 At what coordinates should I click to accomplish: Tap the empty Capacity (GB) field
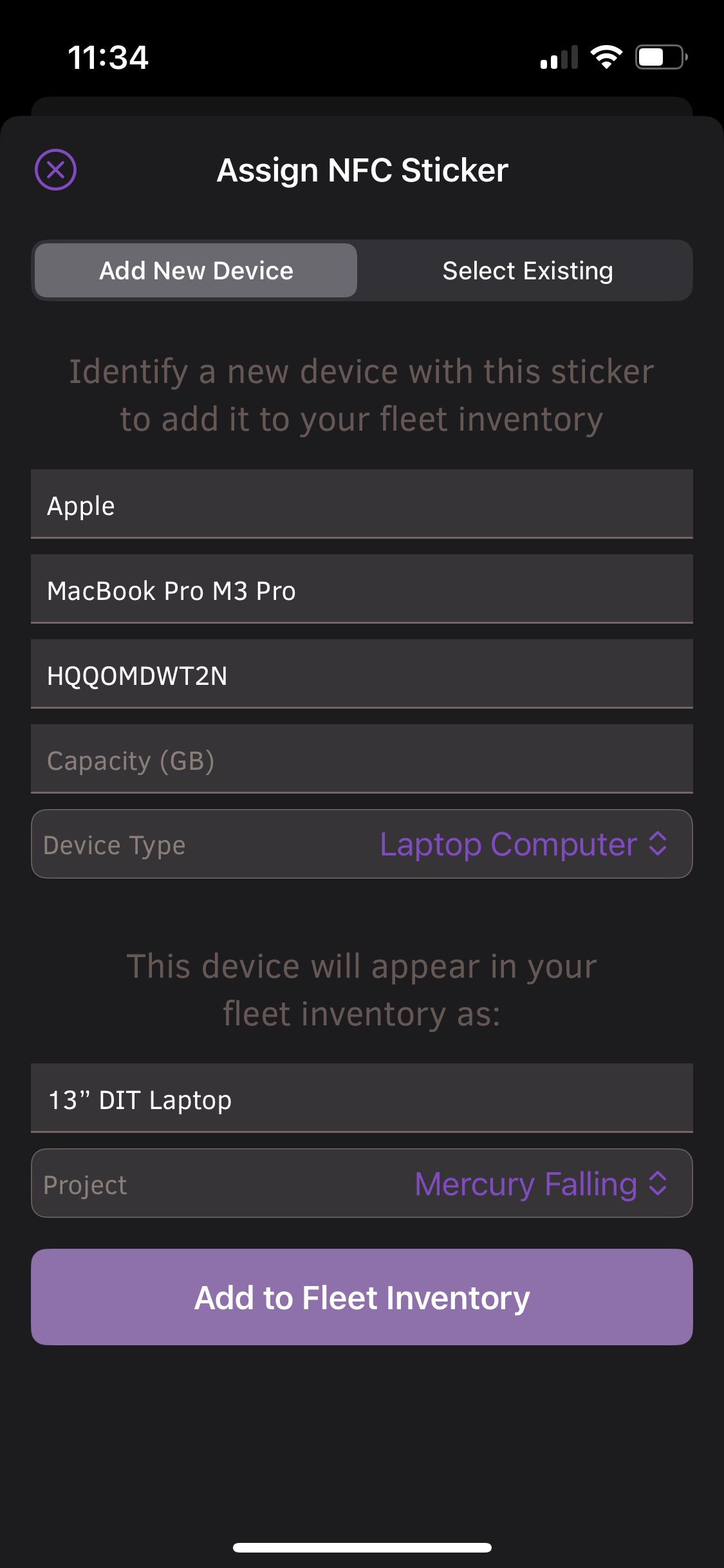(x=362, y=760)
